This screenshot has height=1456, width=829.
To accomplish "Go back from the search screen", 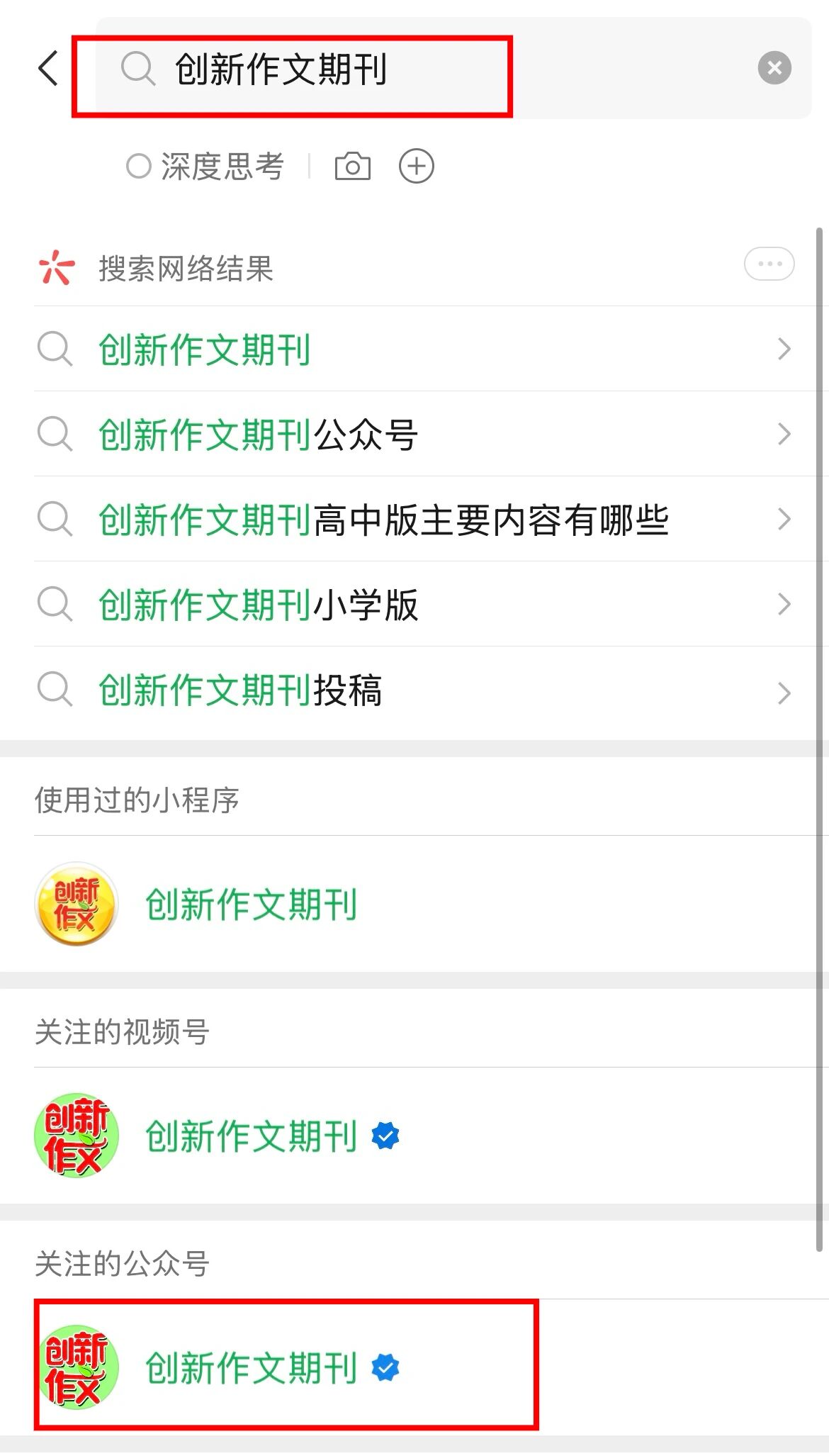I will coord(48,69).
